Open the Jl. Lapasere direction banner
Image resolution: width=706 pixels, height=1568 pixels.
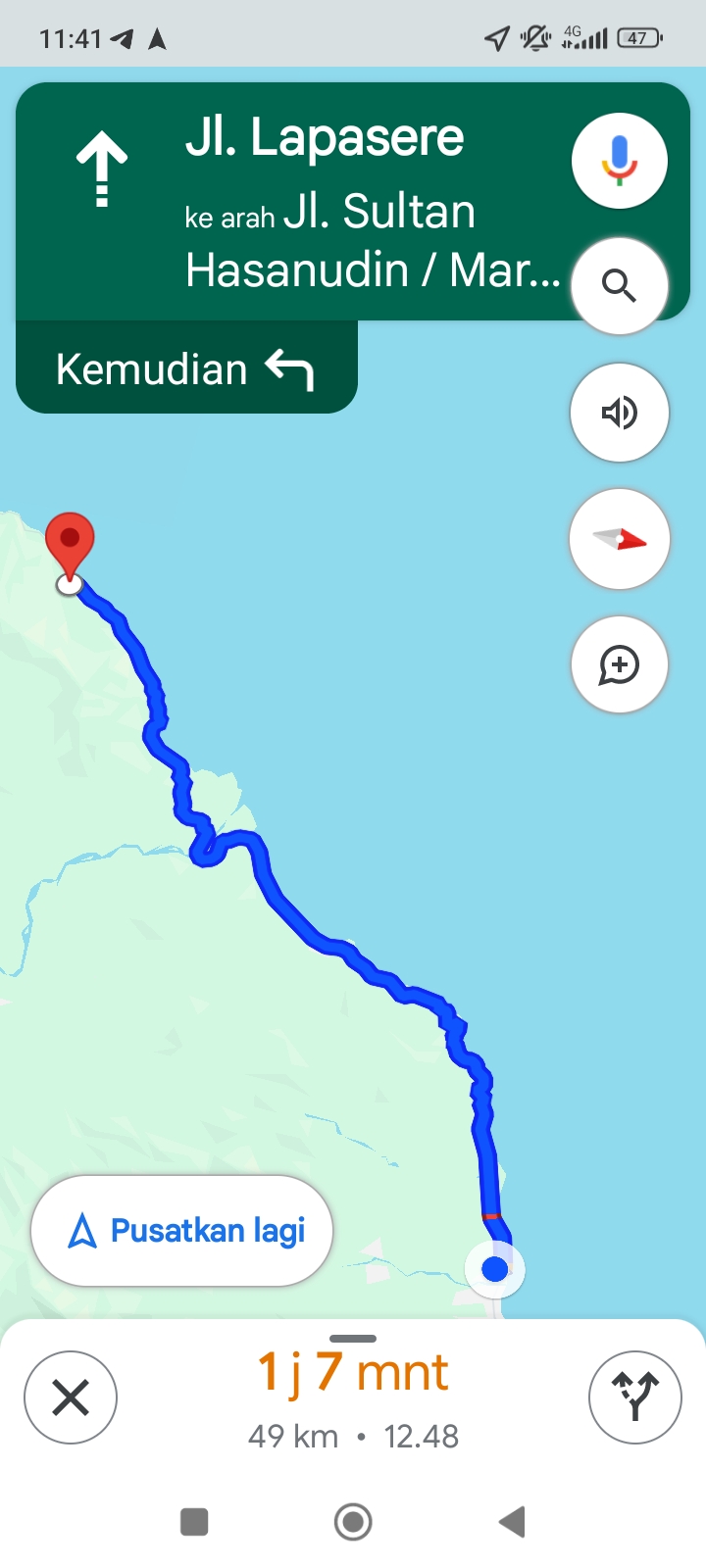point(294,202)
